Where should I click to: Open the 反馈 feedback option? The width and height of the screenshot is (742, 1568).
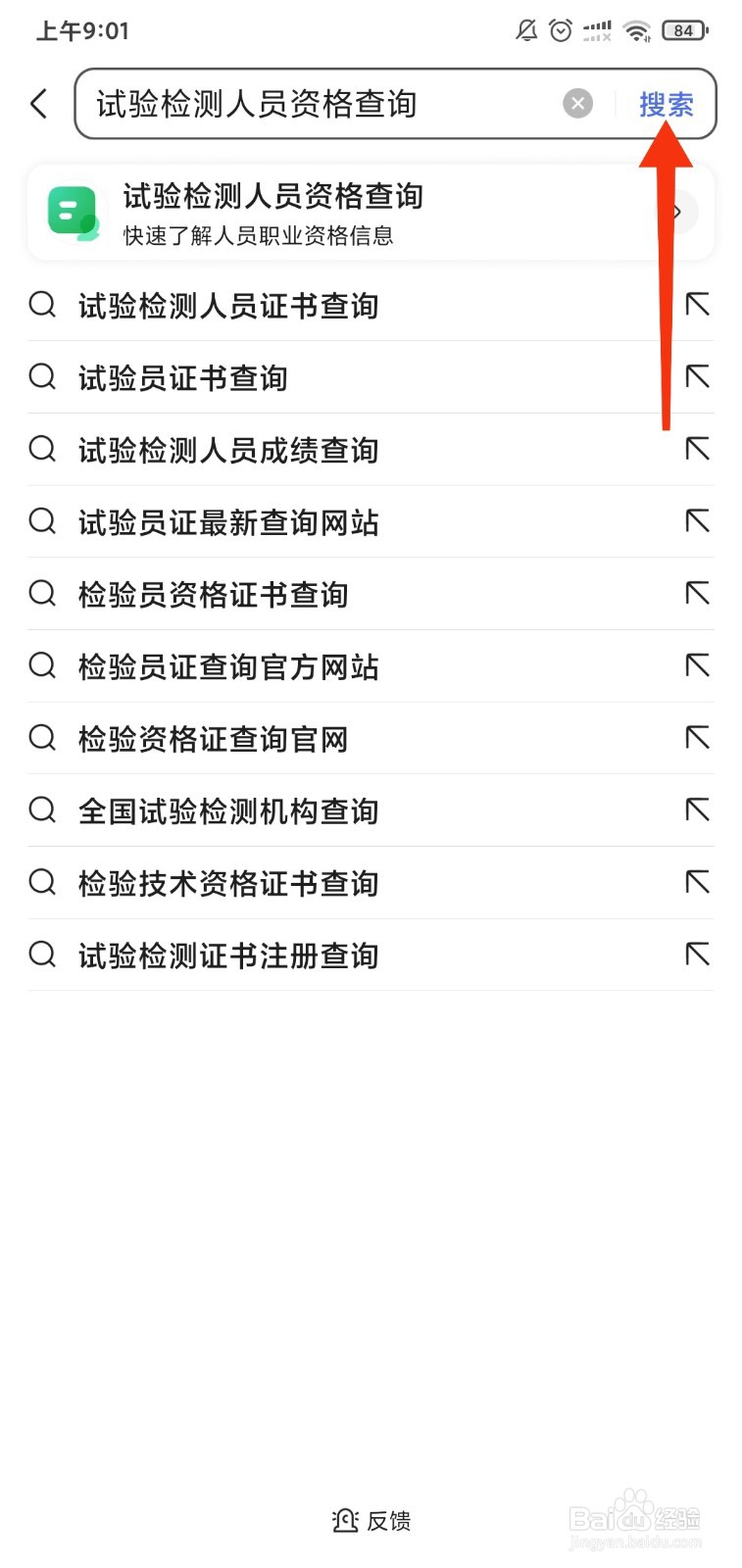[371, 1521]
